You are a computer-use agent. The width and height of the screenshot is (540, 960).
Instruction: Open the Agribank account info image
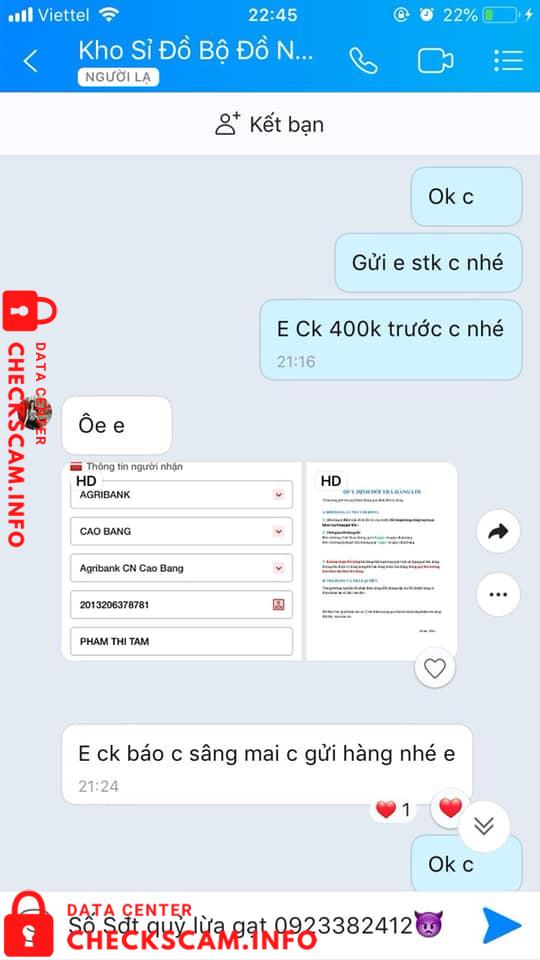(182, 561)
